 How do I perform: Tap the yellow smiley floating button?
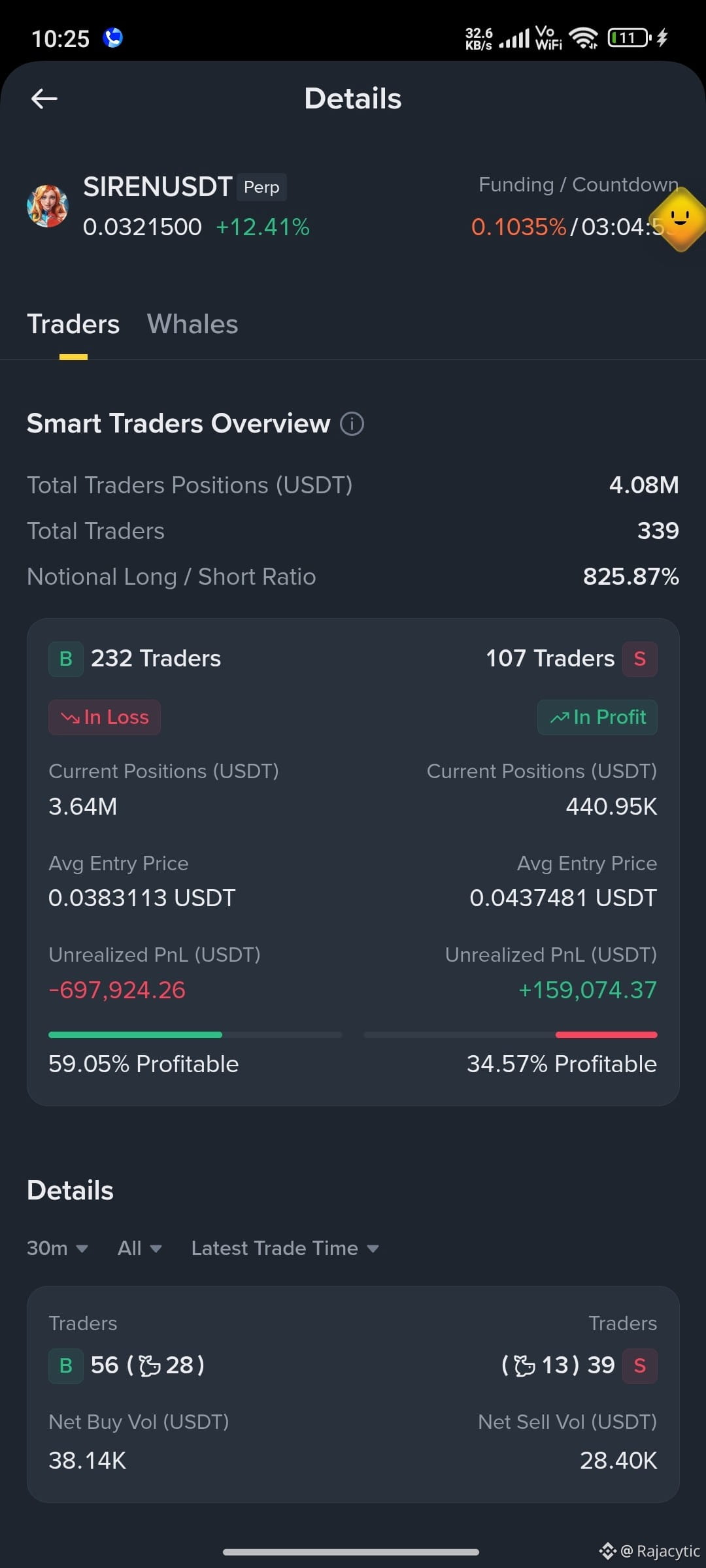pyautogui.click(x=680, y=220)
